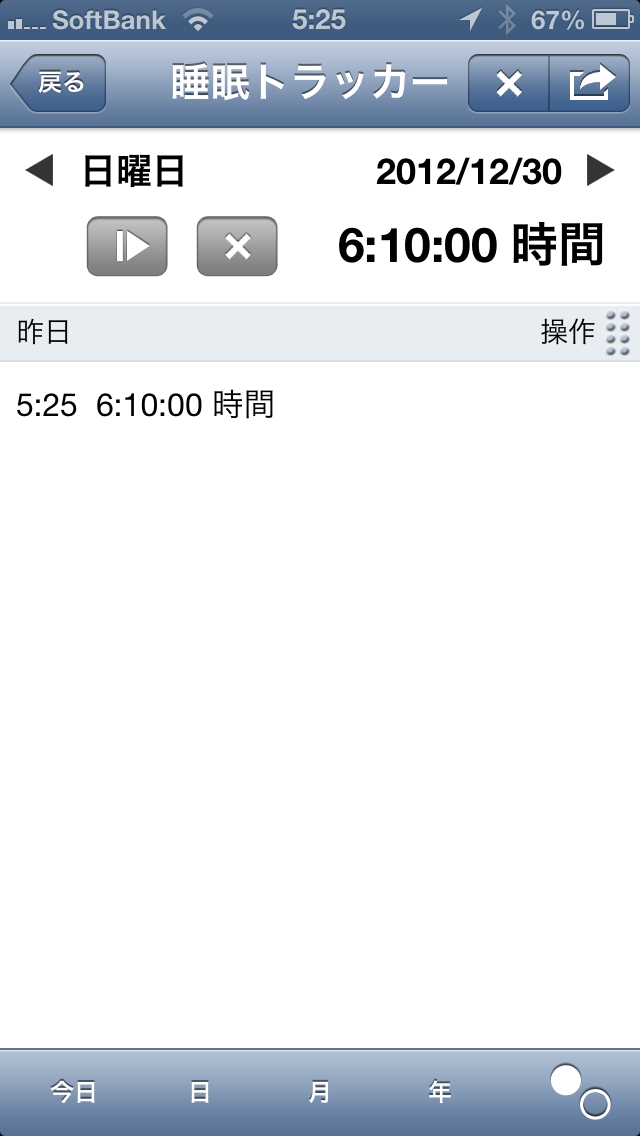Switch to the 年 tab
This screenshot has width=640, height=1136.
(440, 1092)
